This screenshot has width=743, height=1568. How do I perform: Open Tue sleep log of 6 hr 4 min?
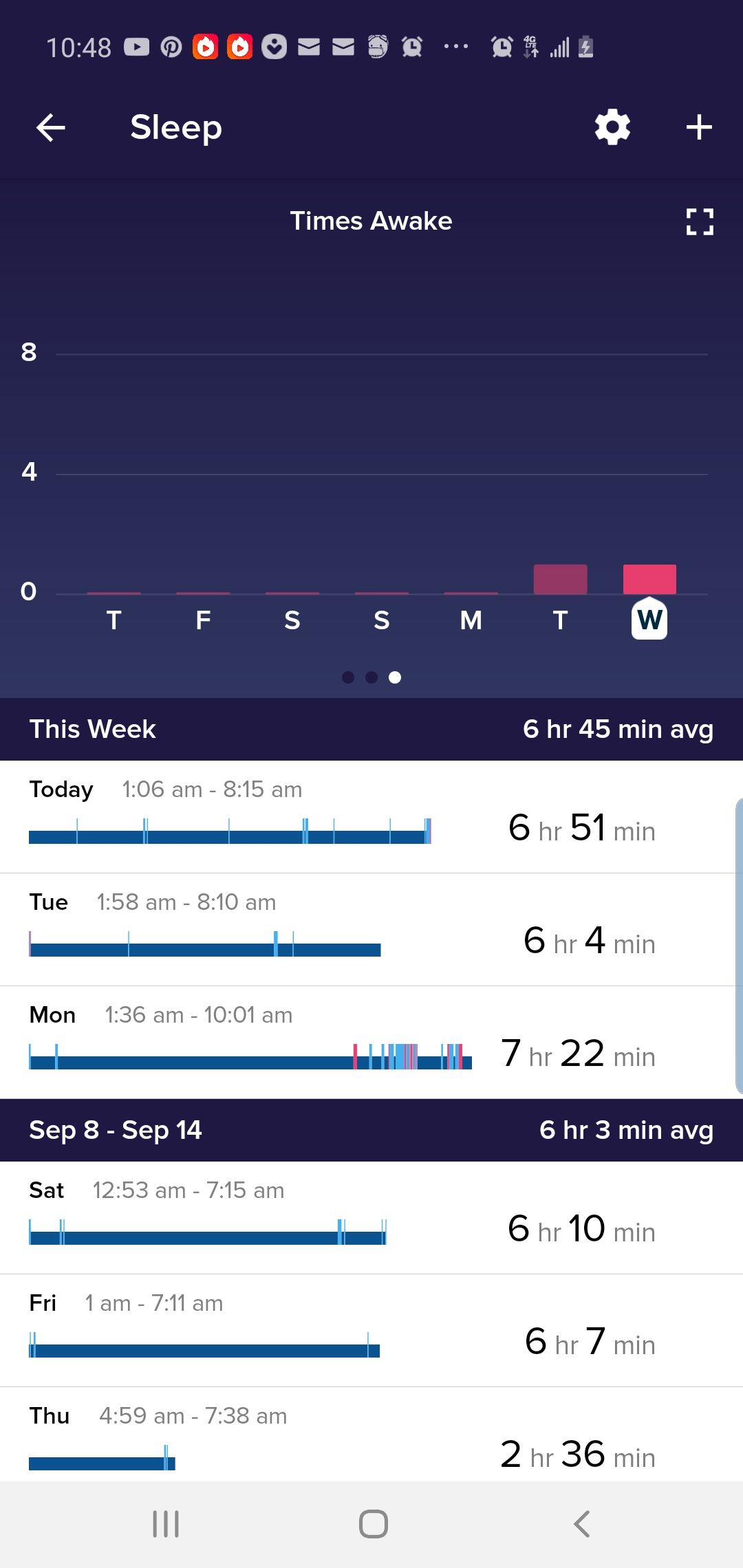(x=371, y=930)
